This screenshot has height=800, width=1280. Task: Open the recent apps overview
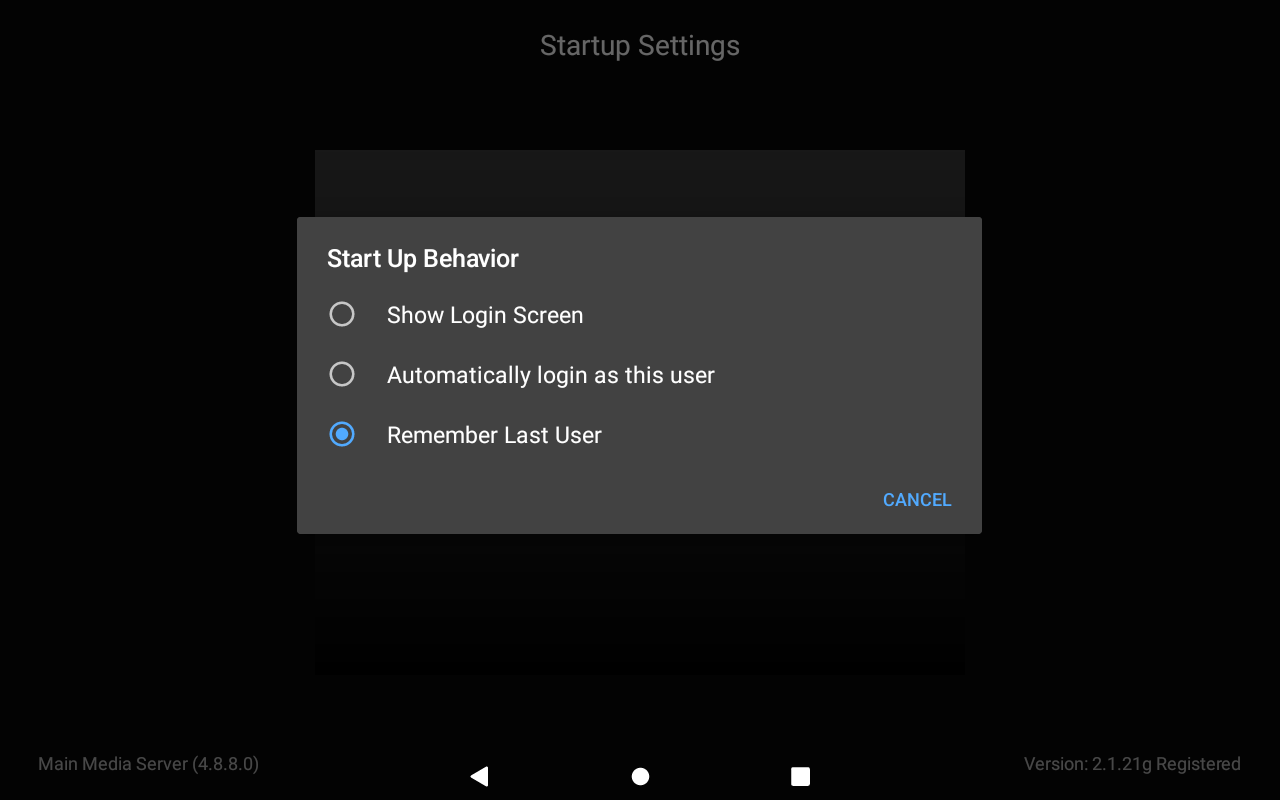800,776
